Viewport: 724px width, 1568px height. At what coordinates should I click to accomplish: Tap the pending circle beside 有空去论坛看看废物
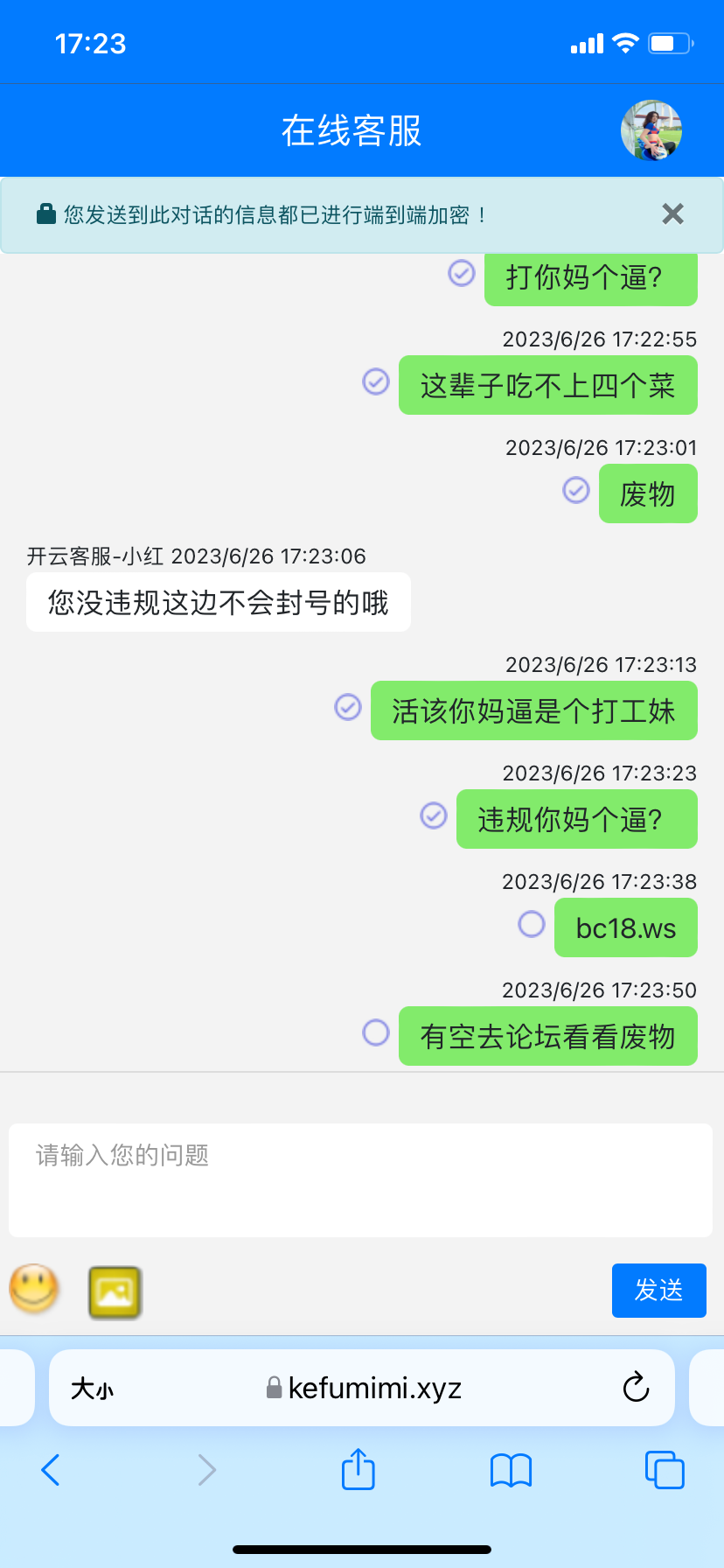374,1033
